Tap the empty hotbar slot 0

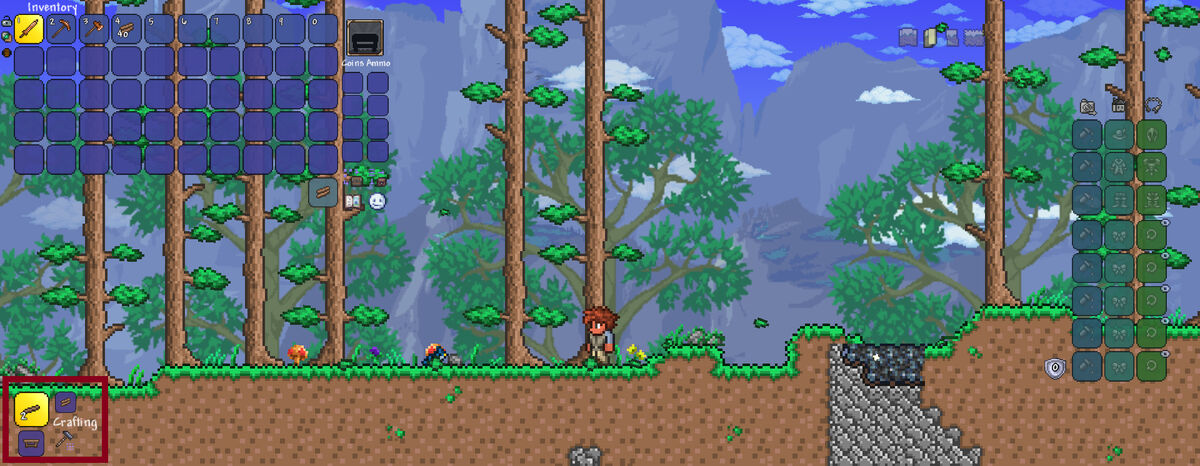[323, 29]
